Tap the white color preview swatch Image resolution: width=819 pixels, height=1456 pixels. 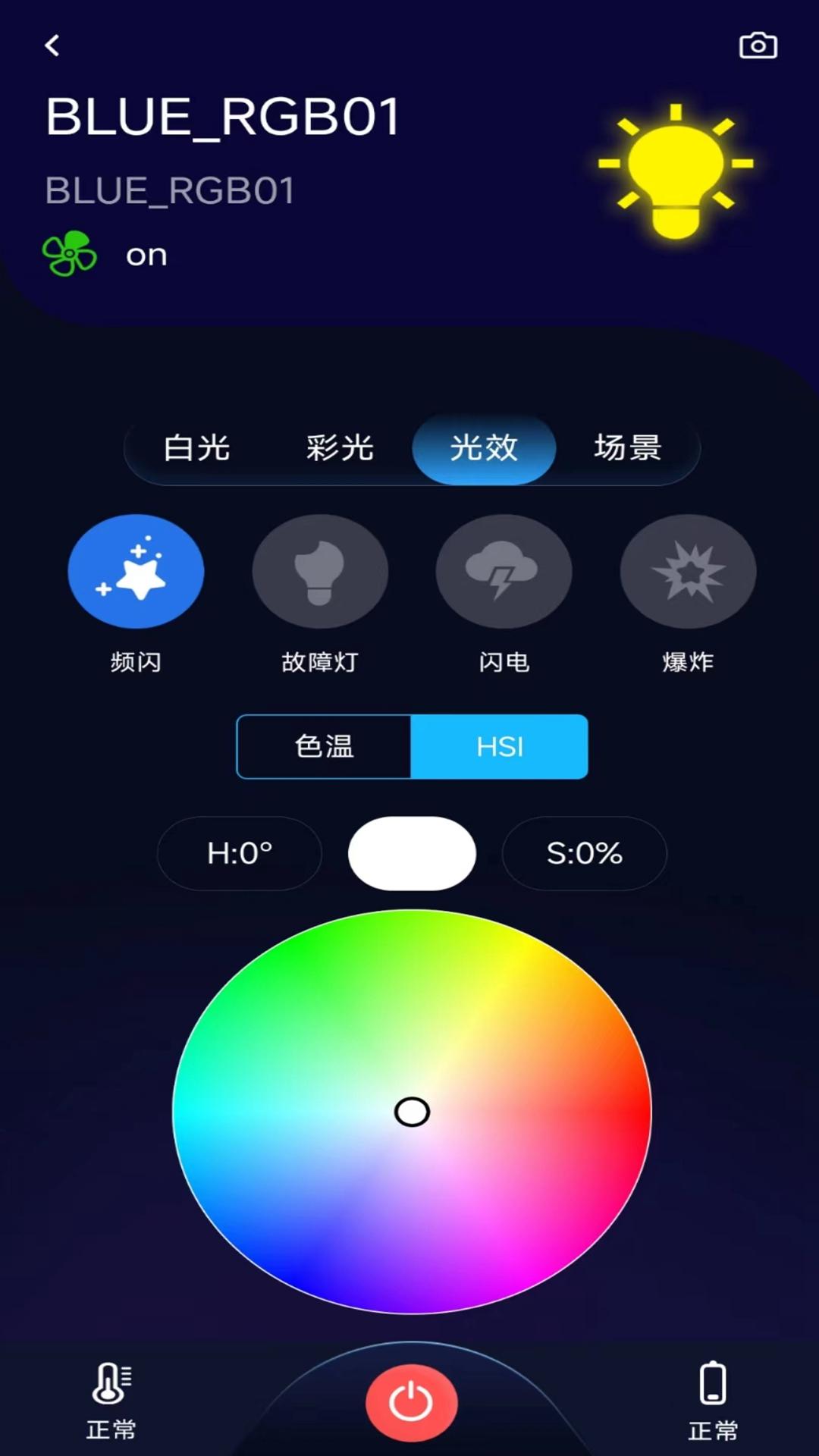pos(412,853)
